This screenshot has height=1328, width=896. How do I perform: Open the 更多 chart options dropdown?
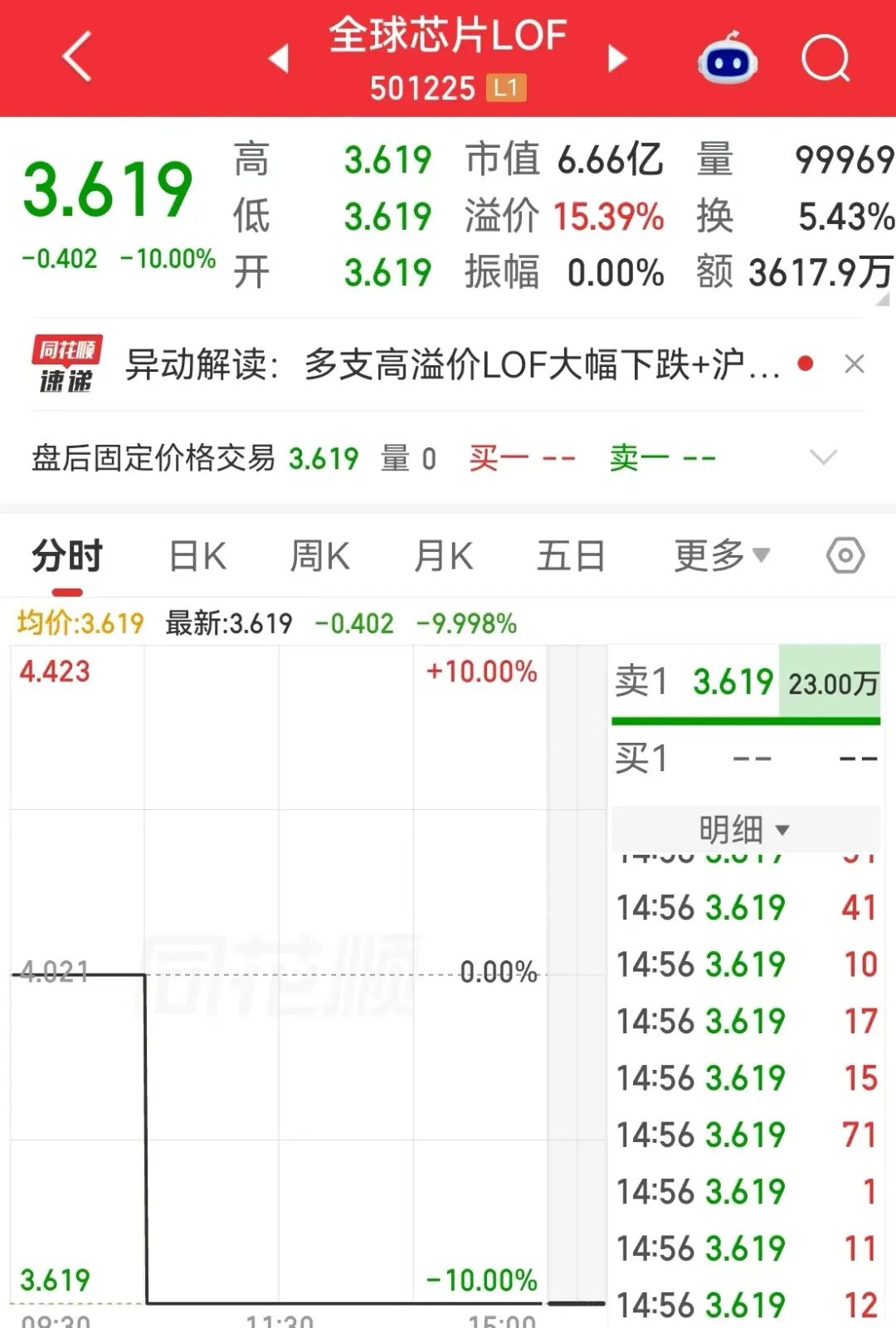722,555
